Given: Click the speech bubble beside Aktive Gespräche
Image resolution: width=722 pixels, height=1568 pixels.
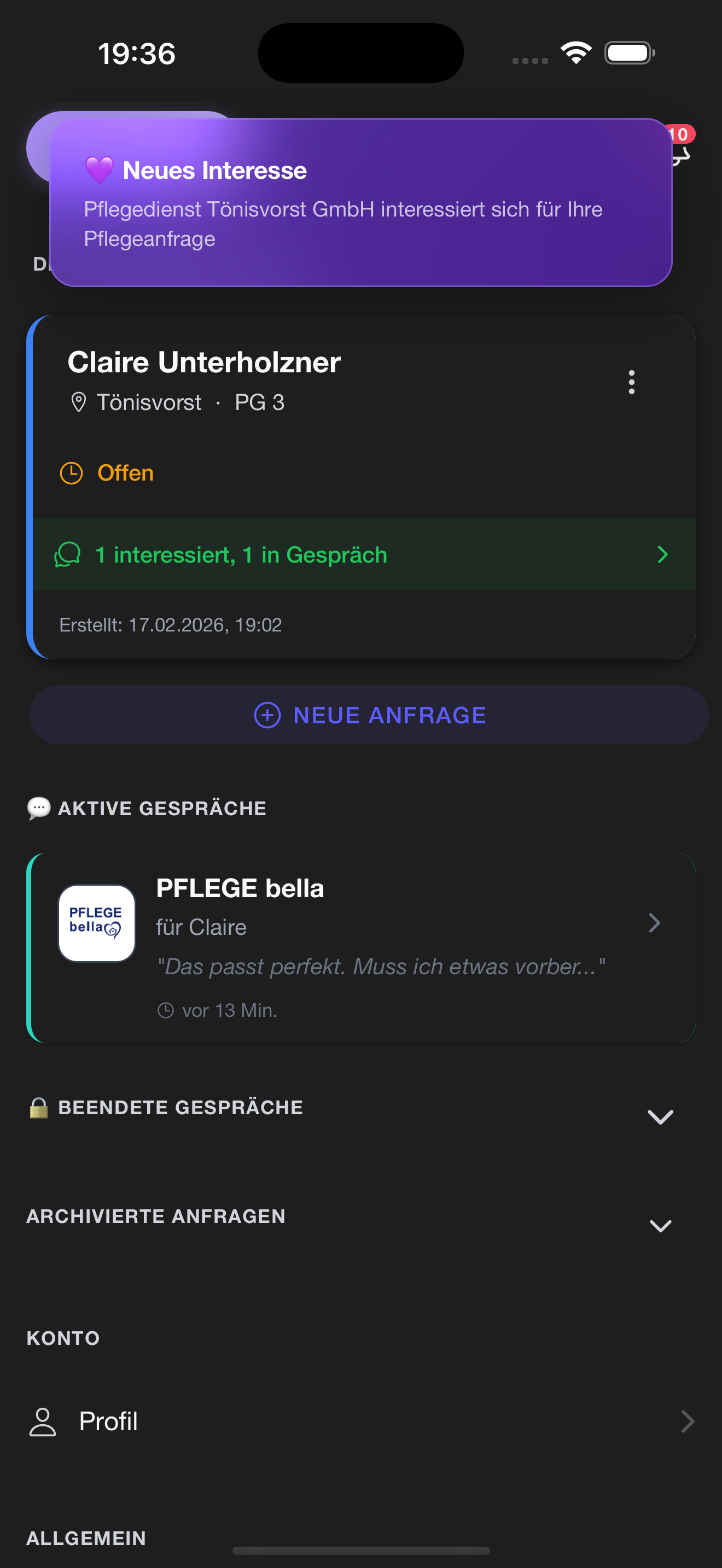Looking at the screenshot, I should coord(38,808).
